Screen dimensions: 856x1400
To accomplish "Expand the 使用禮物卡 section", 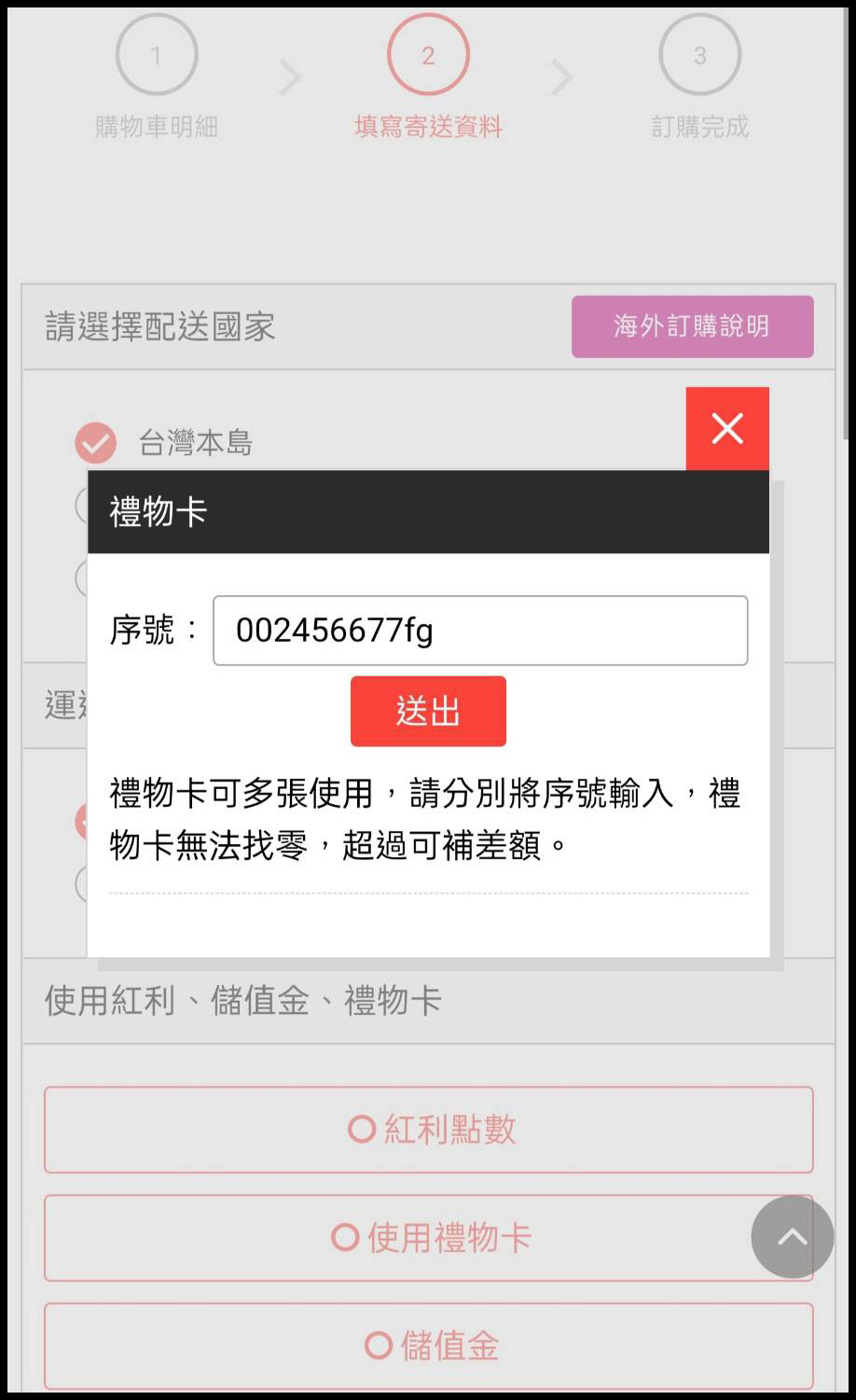I will point(428,1238).
